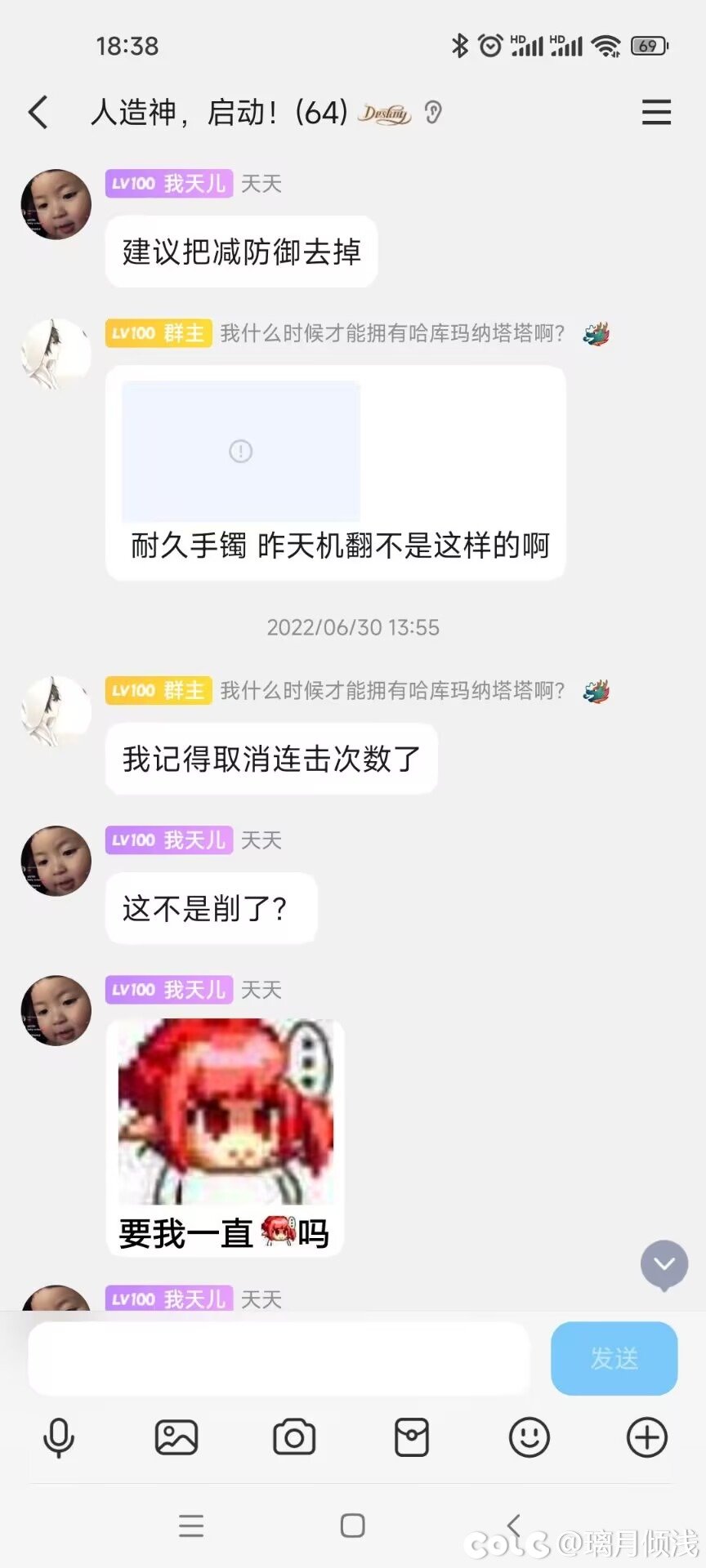Open the failed image in 群主's message
This screenshot has height=1568, width=706.
tap(241, 451)
